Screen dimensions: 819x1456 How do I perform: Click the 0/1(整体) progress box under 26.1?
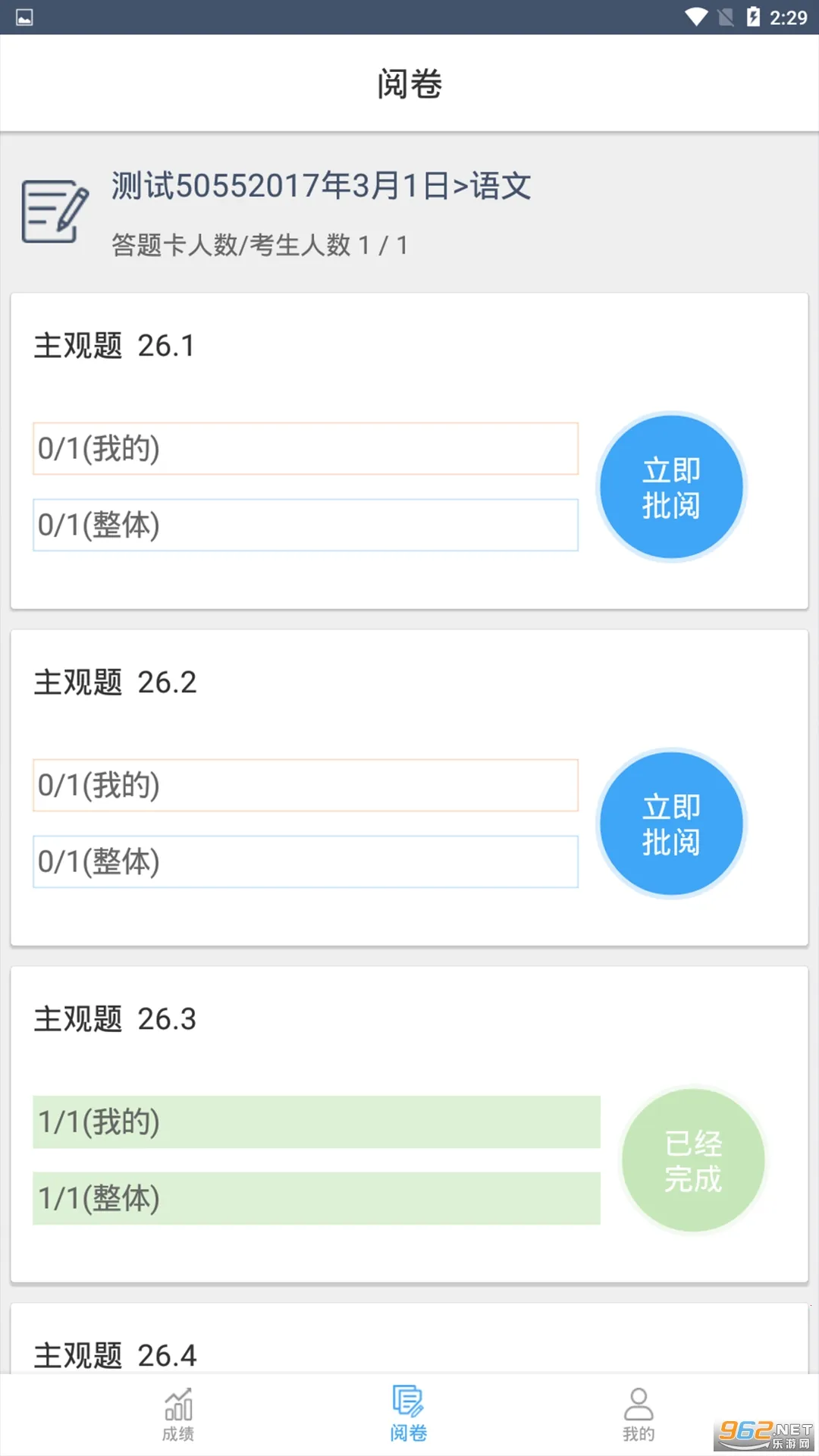coord(306,524)
